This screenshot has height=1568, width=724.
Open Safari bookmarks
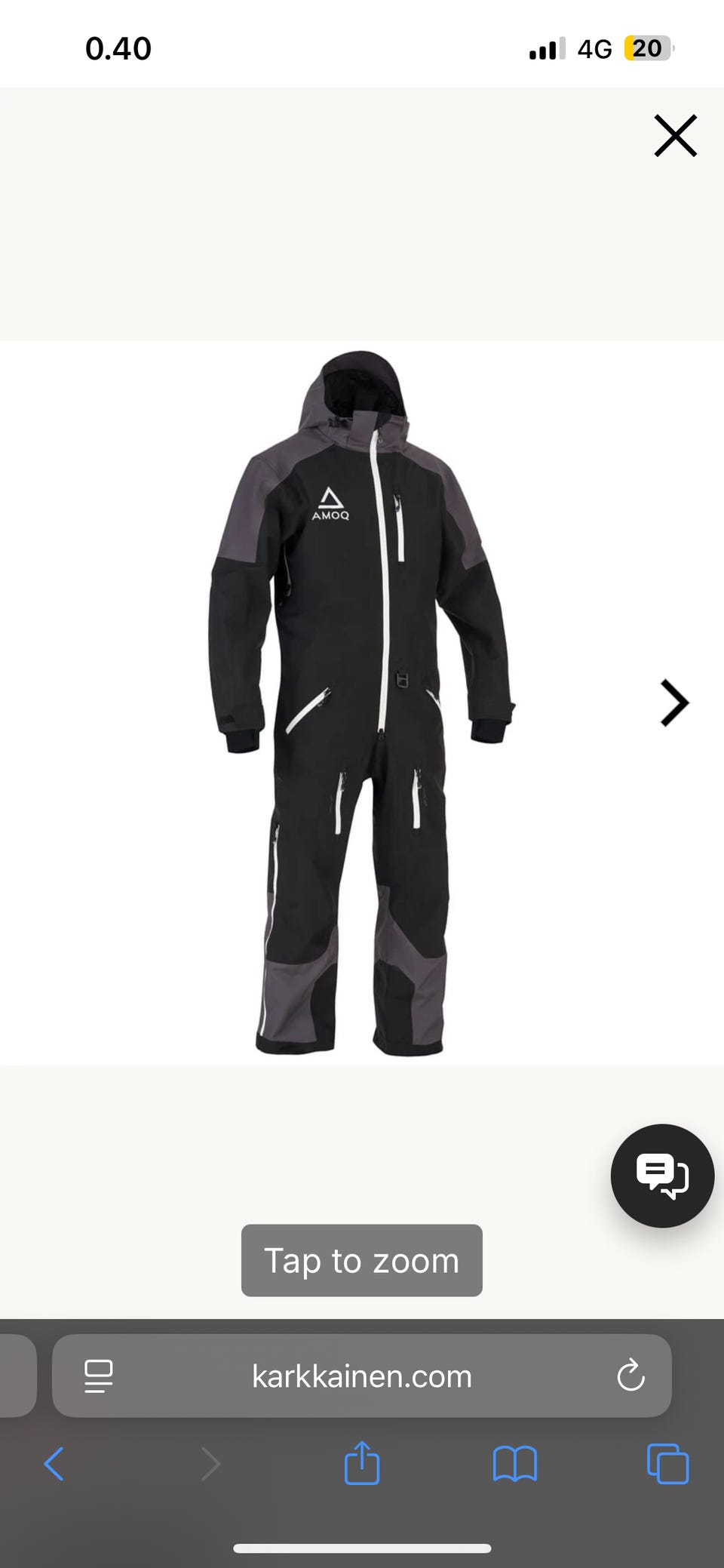tap(514, 1465)
